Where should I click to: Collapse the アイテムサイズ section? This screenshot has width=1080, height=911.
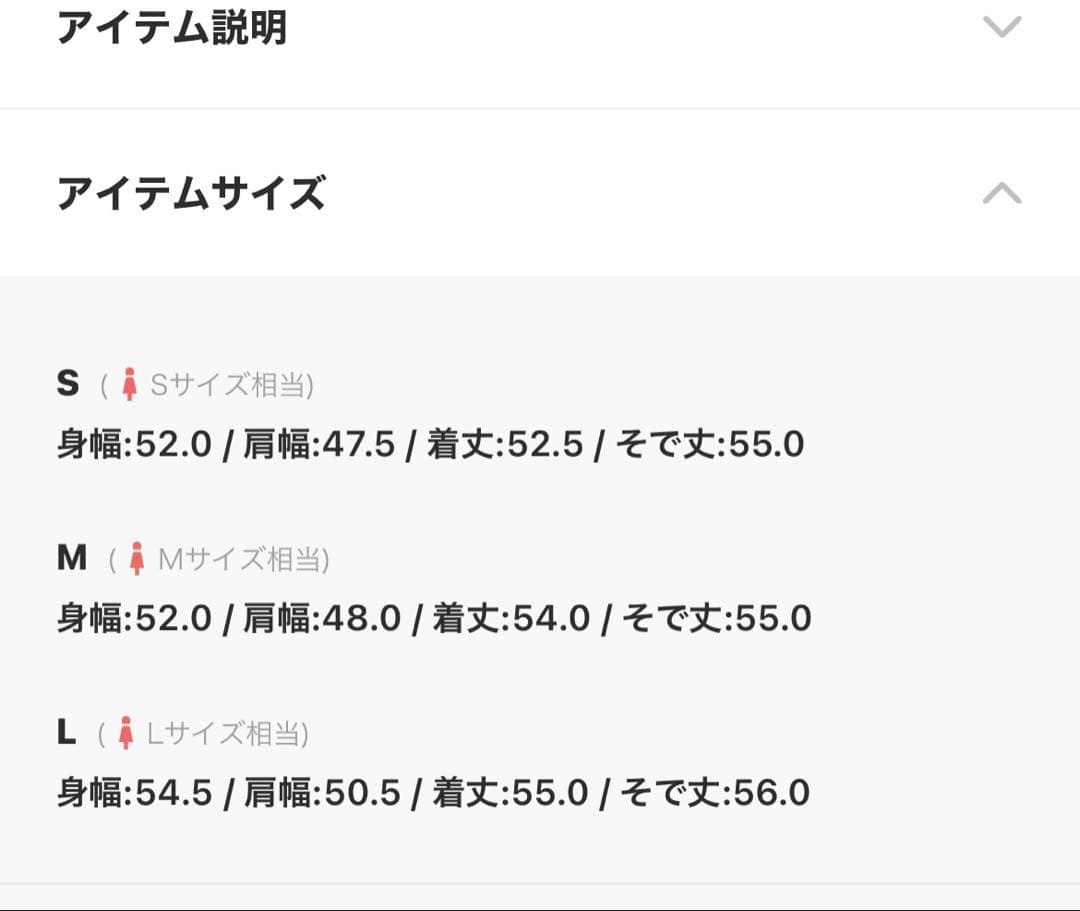(1001, 193)
